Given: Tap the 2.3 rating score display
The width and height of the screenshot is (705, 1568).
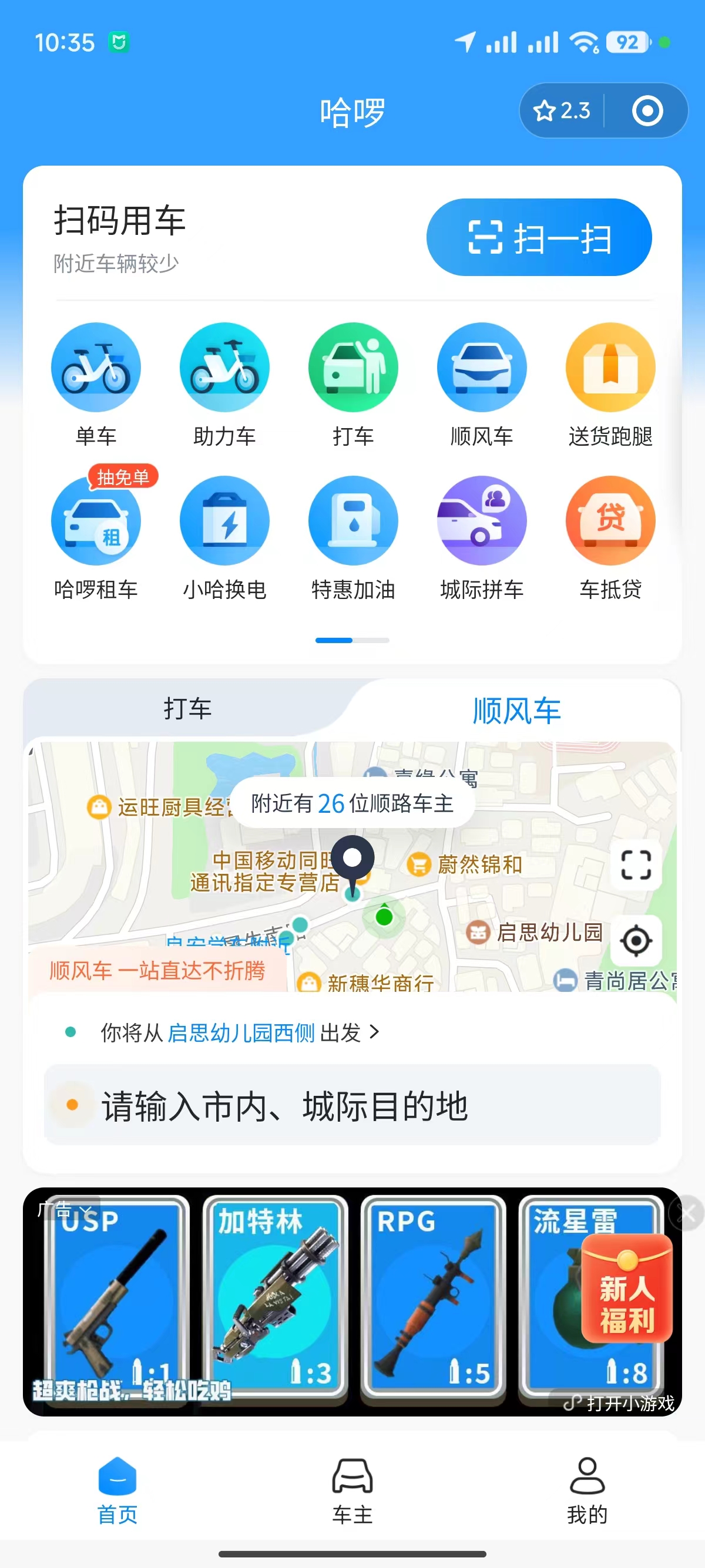Looking at the screenshot, I should point(561,110).
